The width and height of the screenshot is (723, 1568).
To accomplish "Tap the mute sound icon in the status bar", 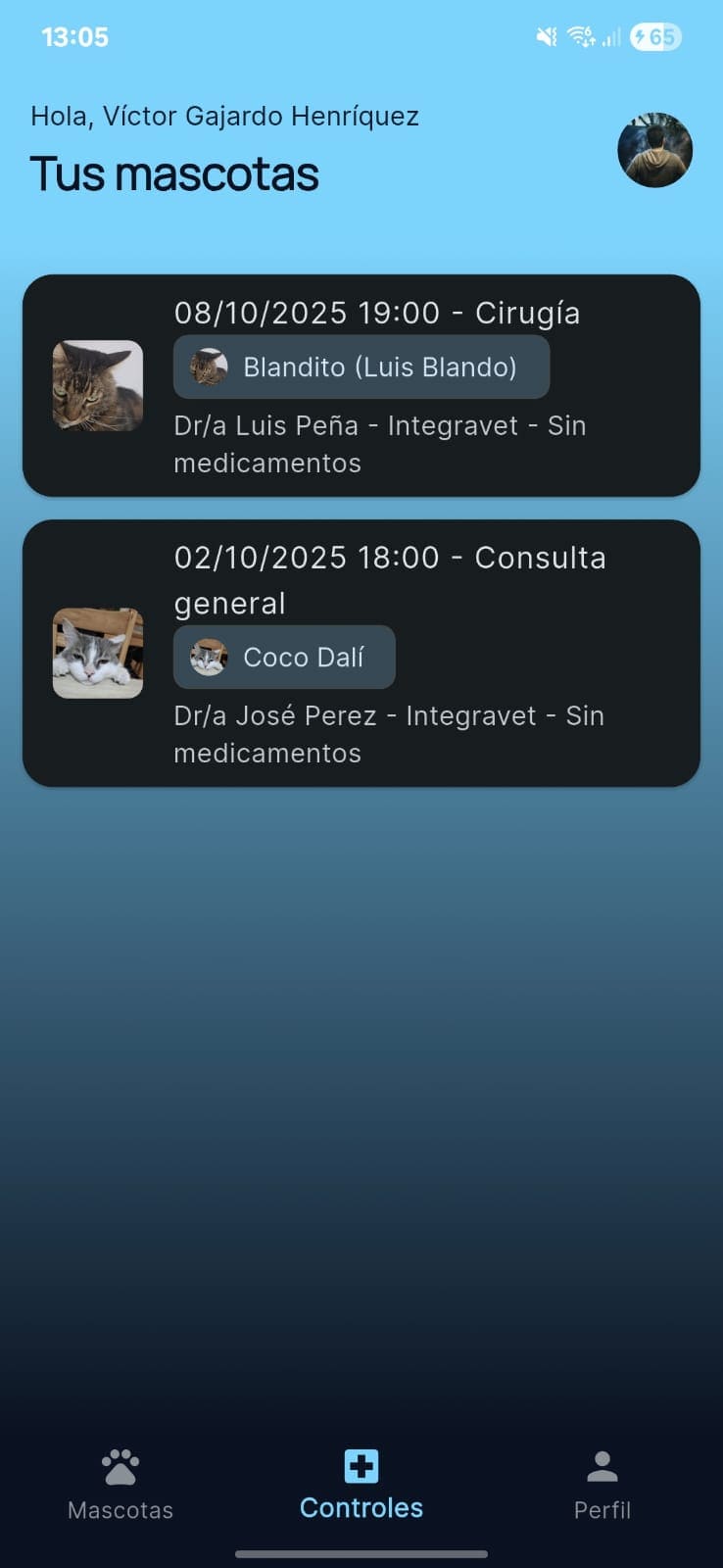I will (x=546, y=35).
